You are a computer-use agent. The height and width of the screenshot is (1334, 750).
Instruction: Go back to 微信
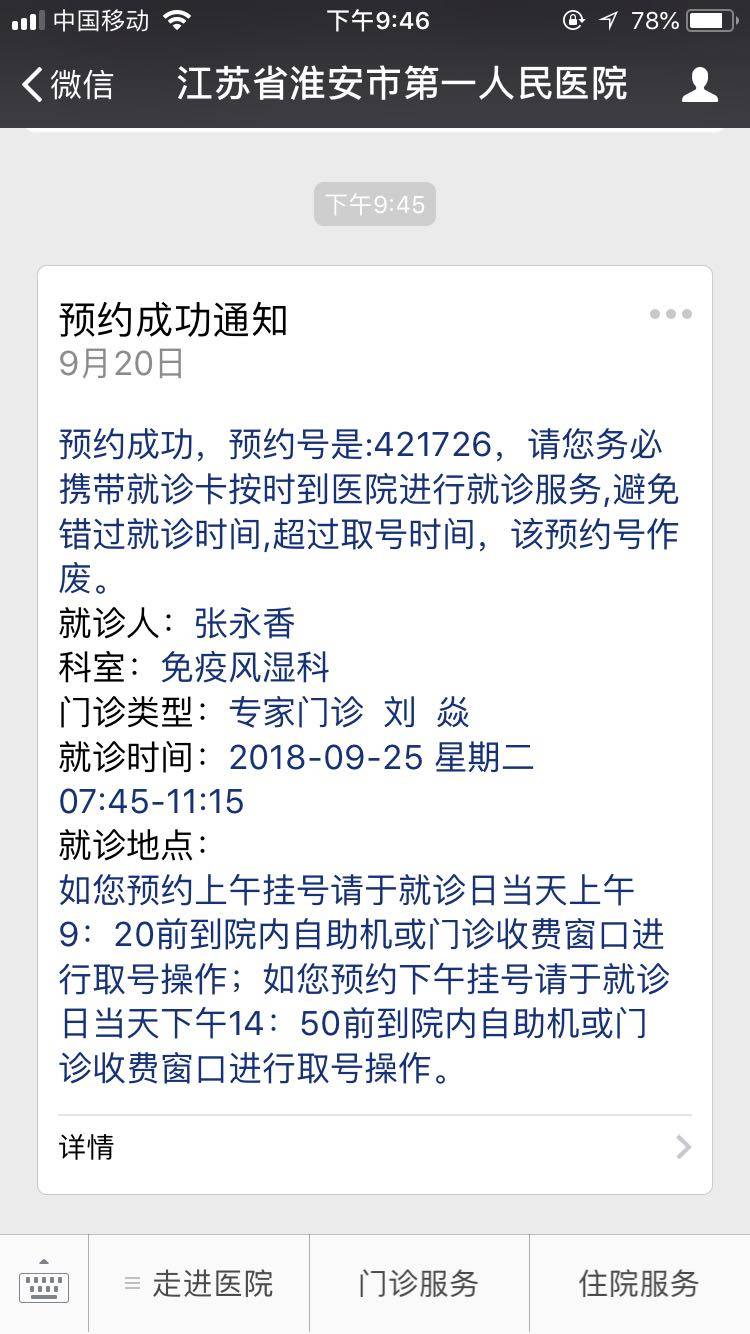(68, 85)
